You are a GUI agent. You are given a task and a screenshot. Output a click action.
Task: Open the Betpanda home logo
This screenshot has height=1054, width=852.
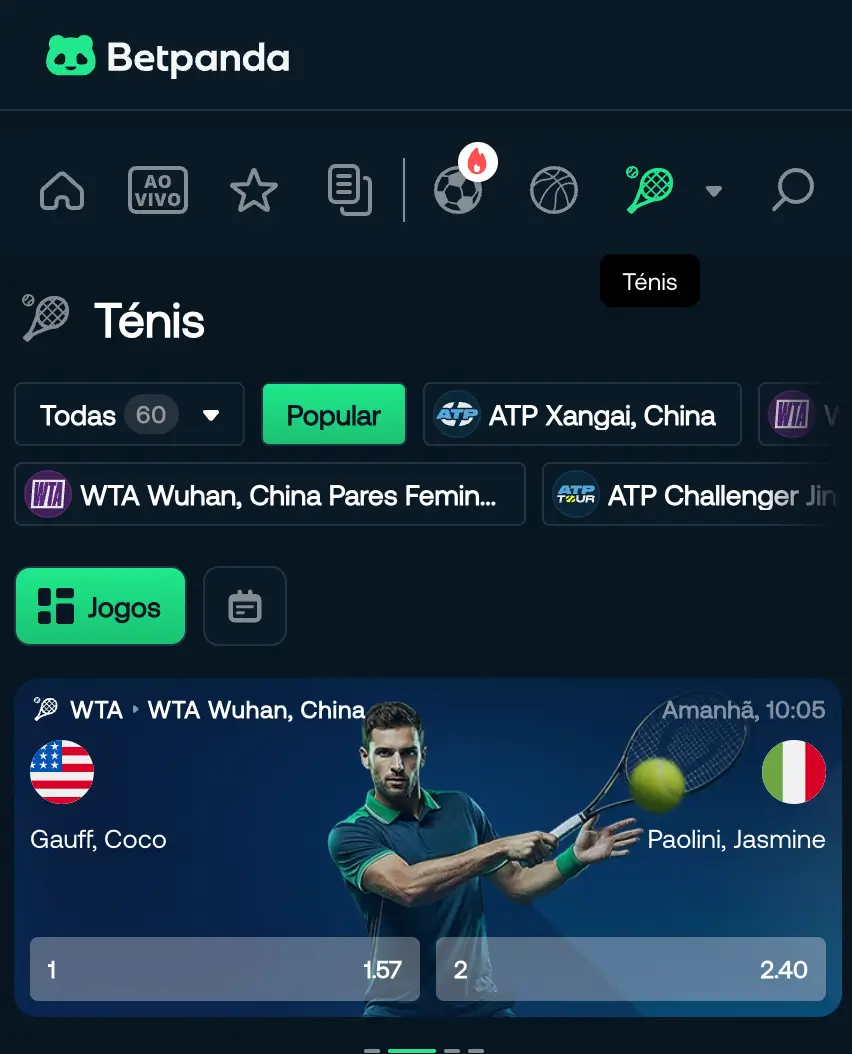[x=168, y=57]
